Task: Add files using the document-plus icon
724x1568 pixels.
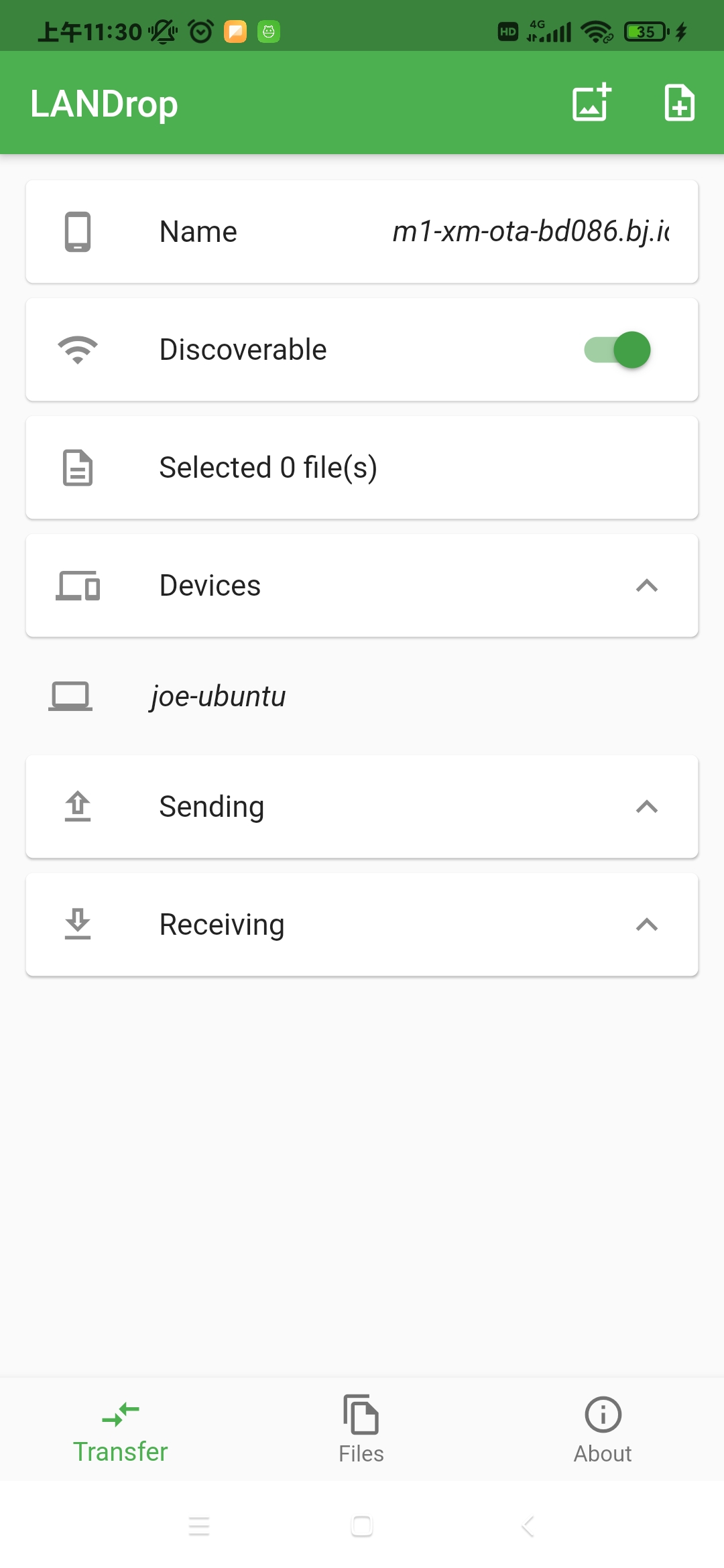Action: (x=679, y=103)
